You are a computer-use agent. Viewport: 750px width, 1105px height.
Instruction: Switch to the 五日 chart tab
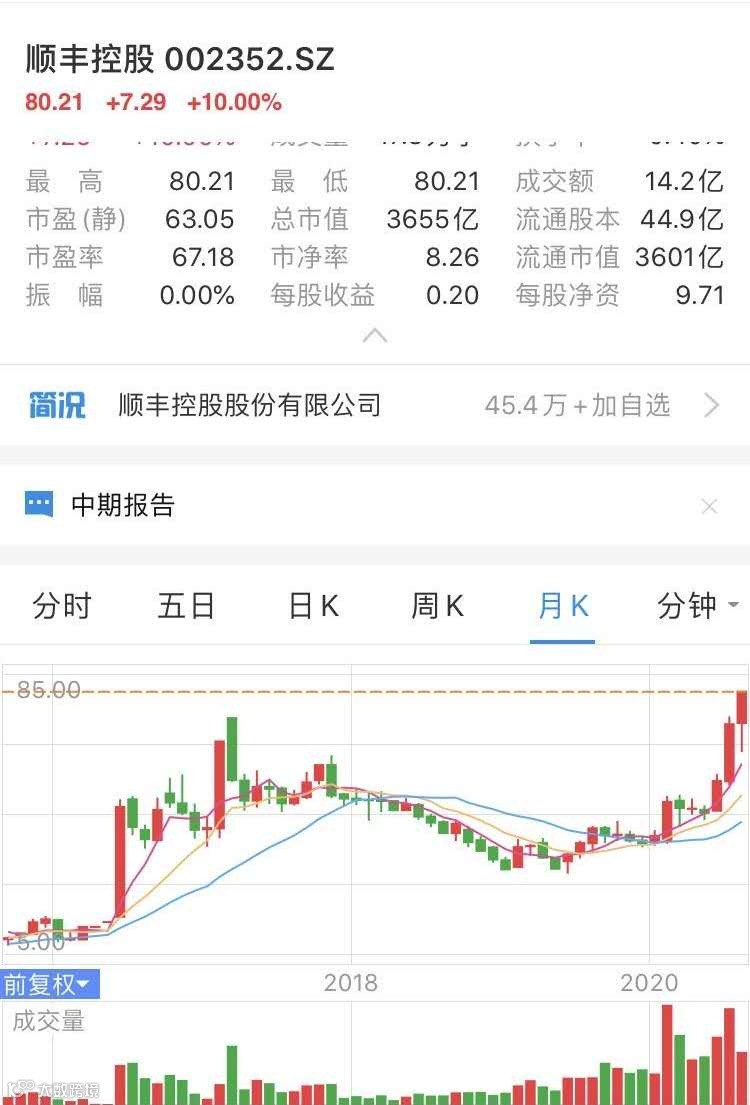pos(186,606)
